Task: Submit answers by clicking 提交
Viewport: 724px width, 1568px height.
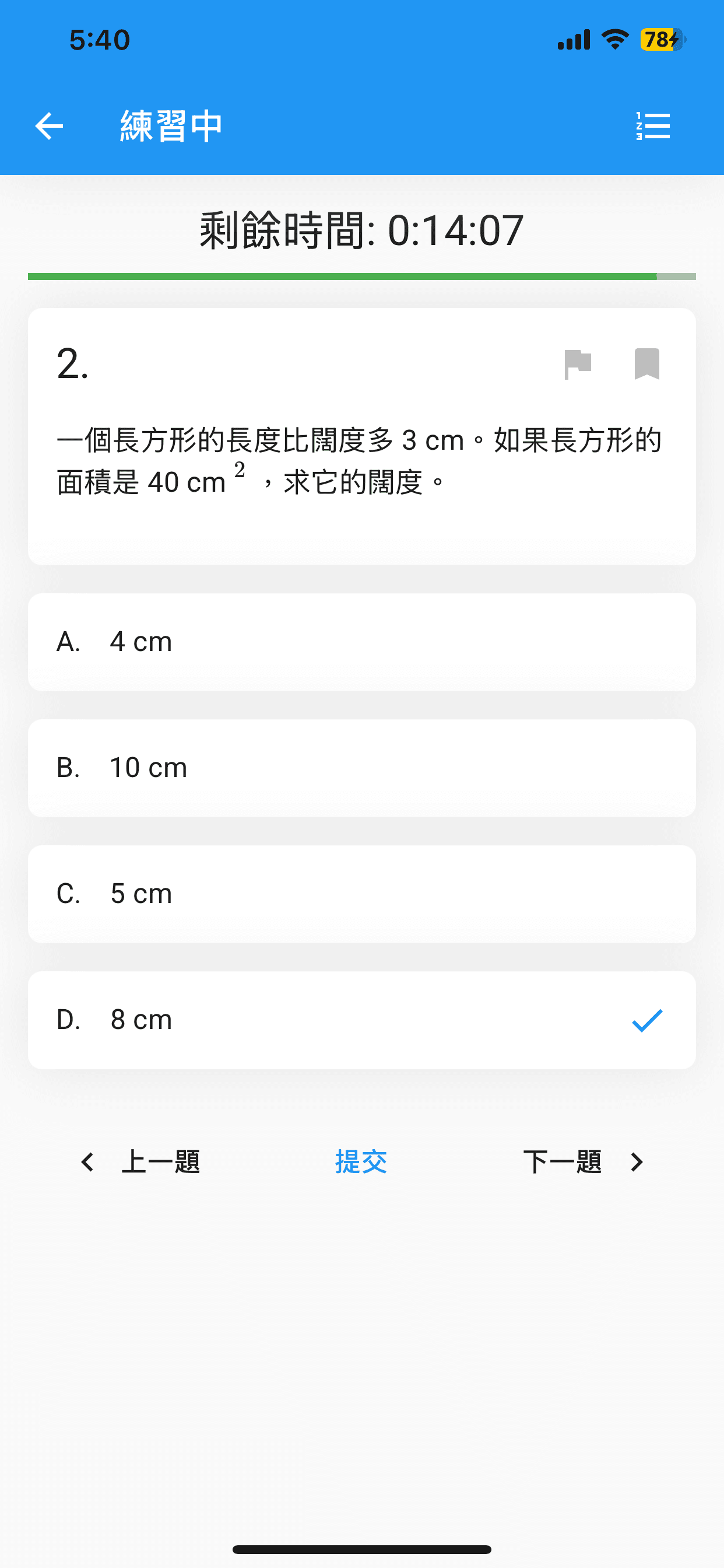Action: point(361,1161)
